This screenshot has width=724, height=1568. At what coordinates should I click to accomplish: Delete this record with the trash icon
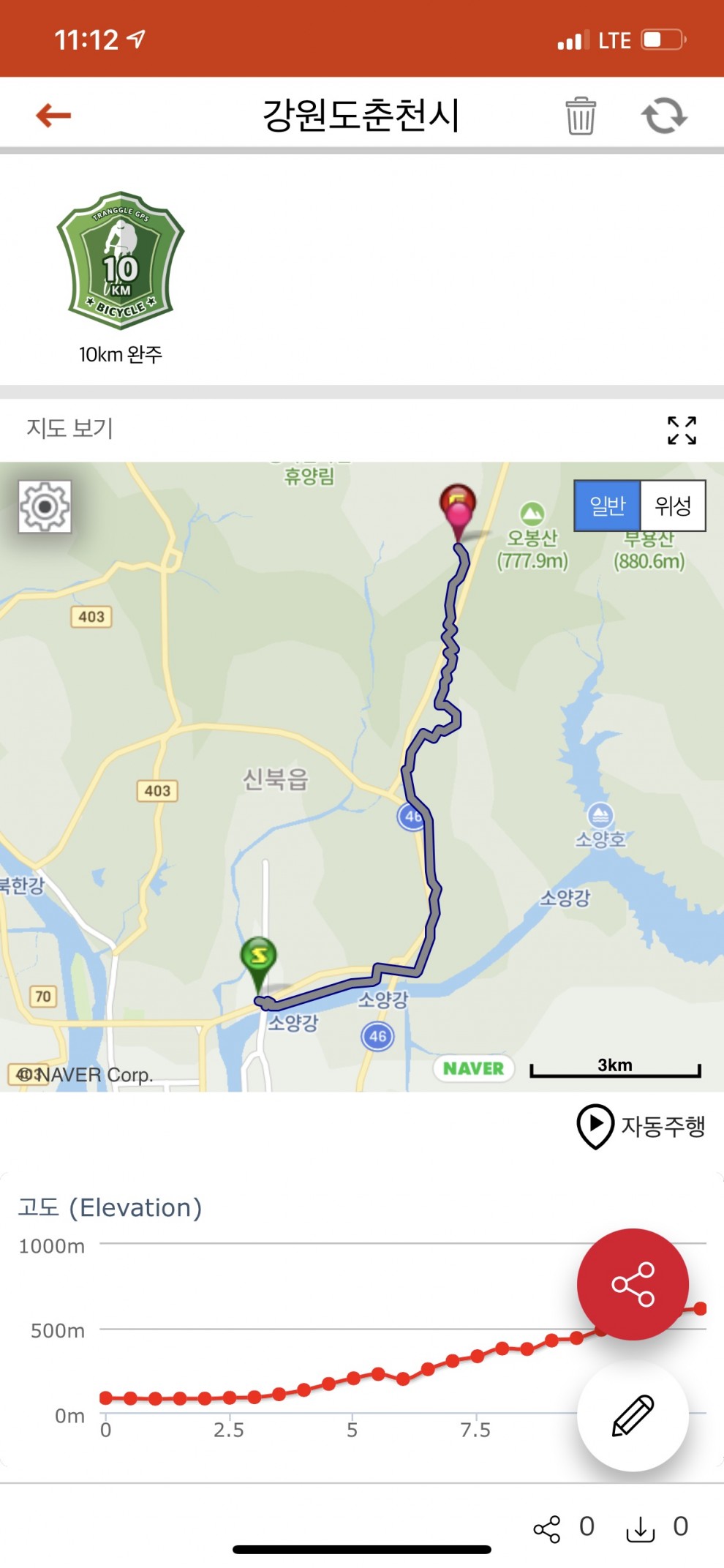click(581, 115)
